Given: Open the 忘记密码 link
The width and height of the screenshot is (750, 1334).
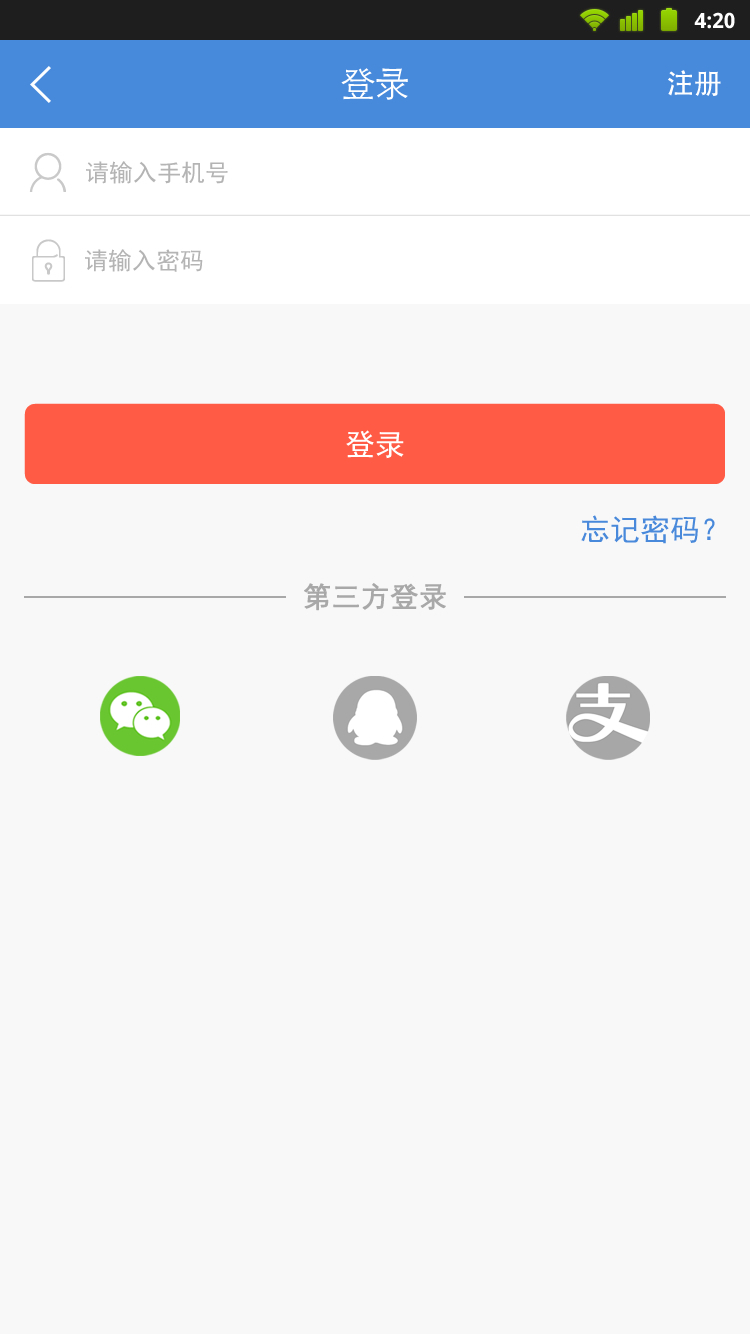Looking at the screenshot, I should pyautogui.click(x=649, y=530).
